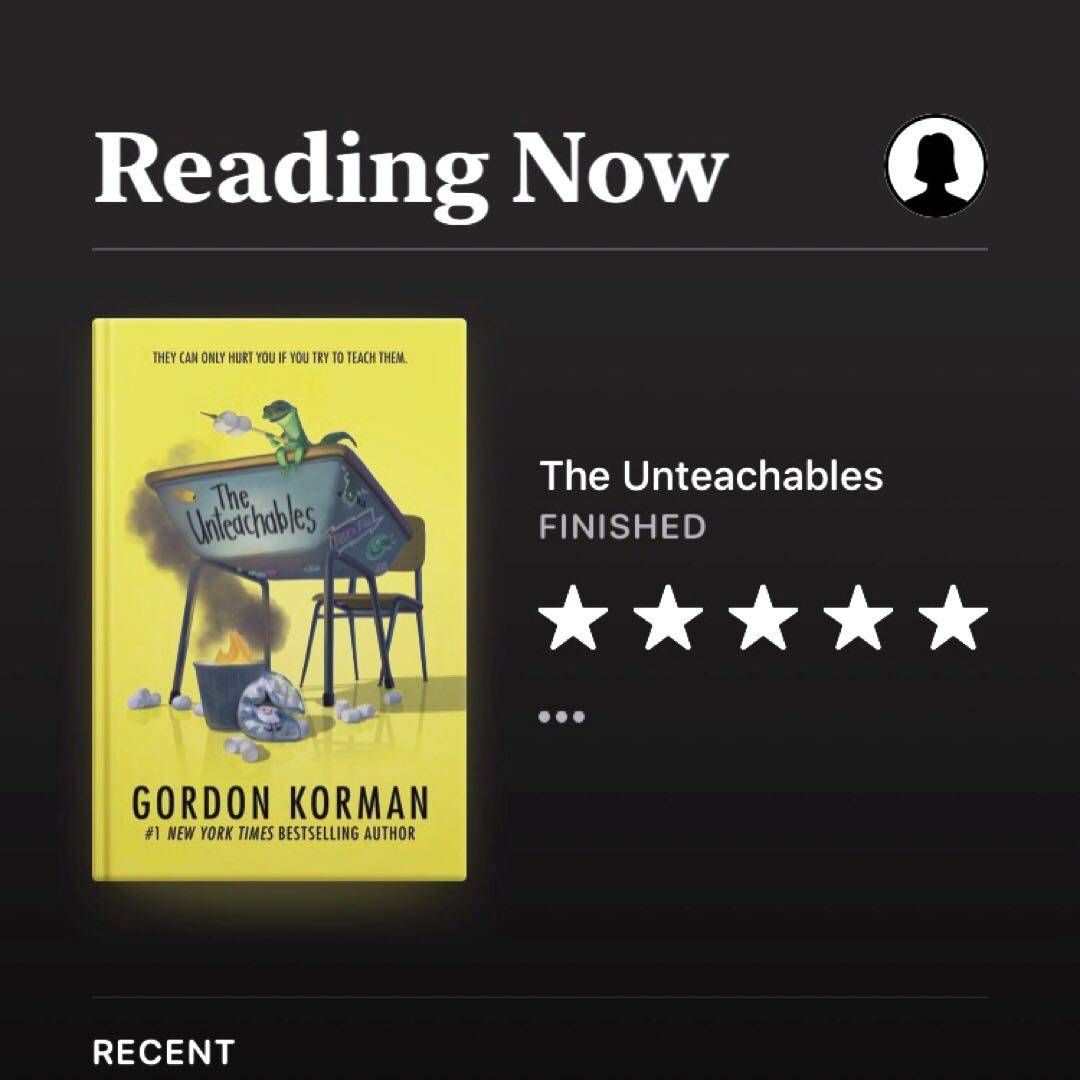
Task: Open more options for The Unteachables
Action: click(x=561, y=717)
